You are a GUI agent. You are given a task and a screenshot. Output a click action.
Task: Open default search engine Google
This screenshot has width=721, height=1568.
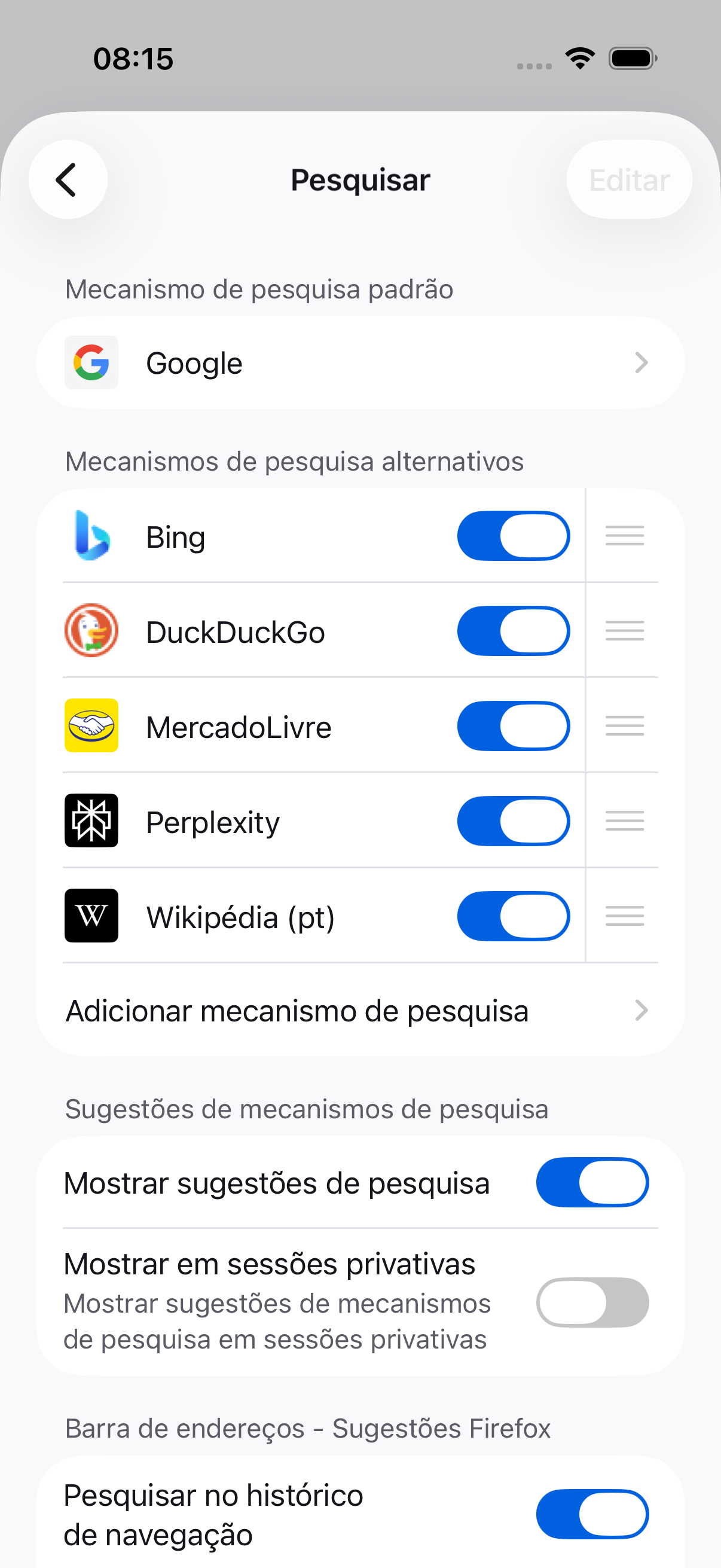(x=360, y=363)
